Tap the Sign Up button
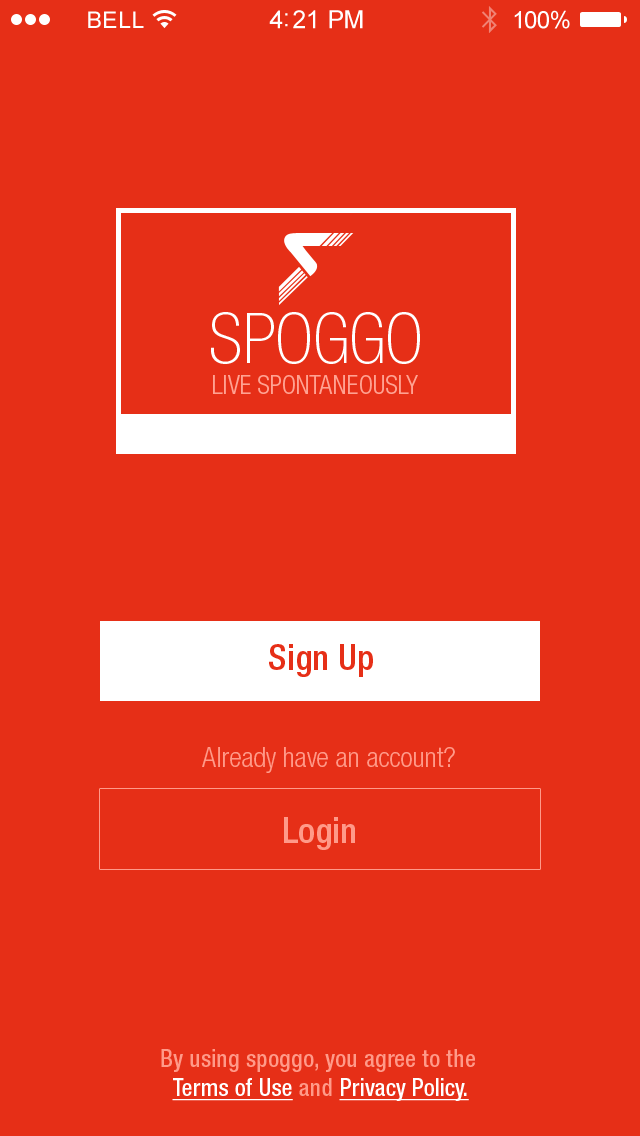The image size is (640, 1136). tap(320, 660)
